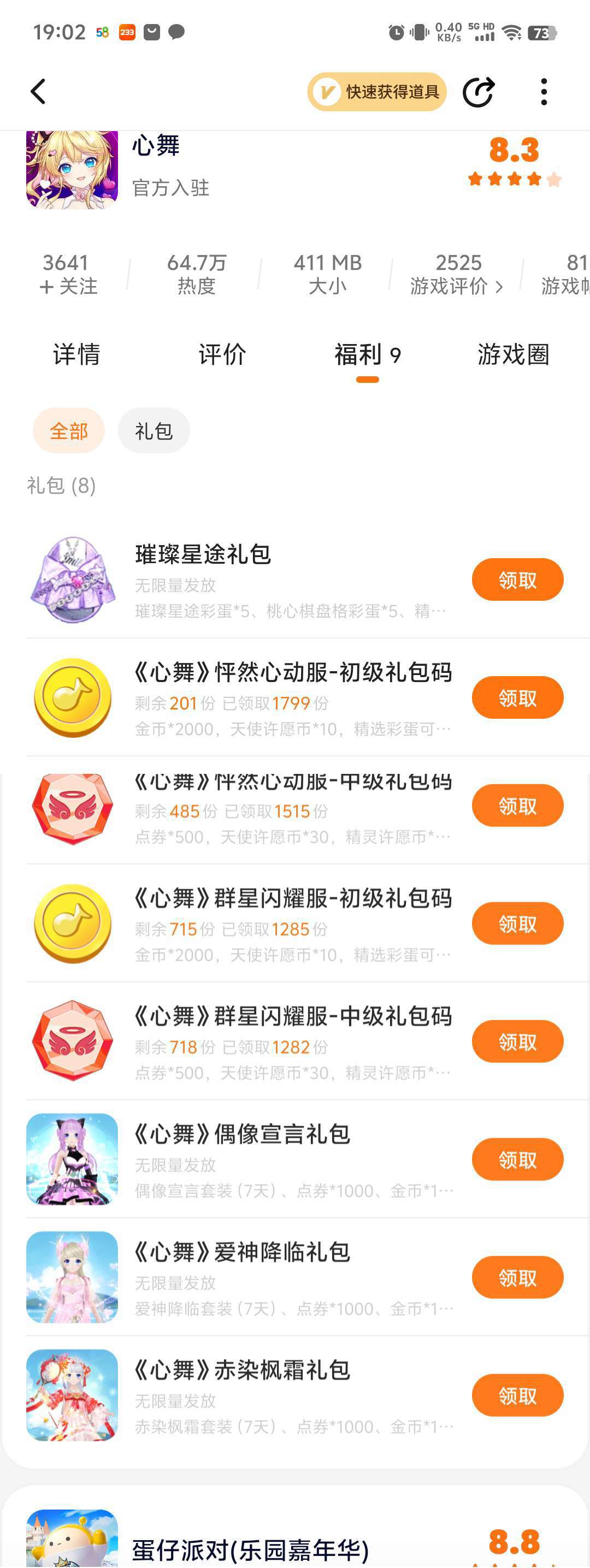This screenshot has width=590, height=1568.
Task: Open the 蛋仔派对(乐园嘉年华) game card
Action: pos(250,1546)
